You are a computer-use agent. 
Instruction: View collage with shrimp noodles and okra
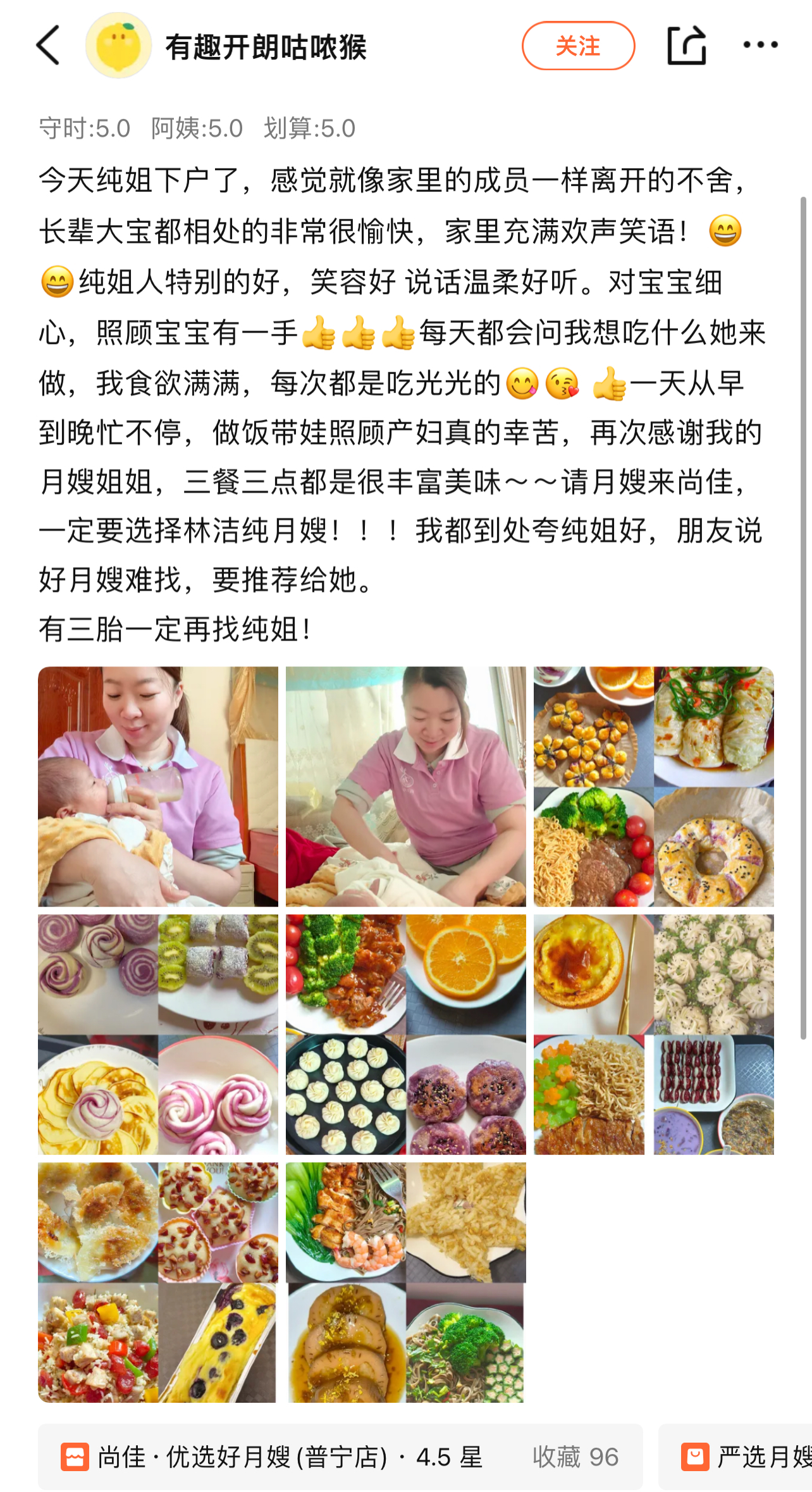[405, 1283]
